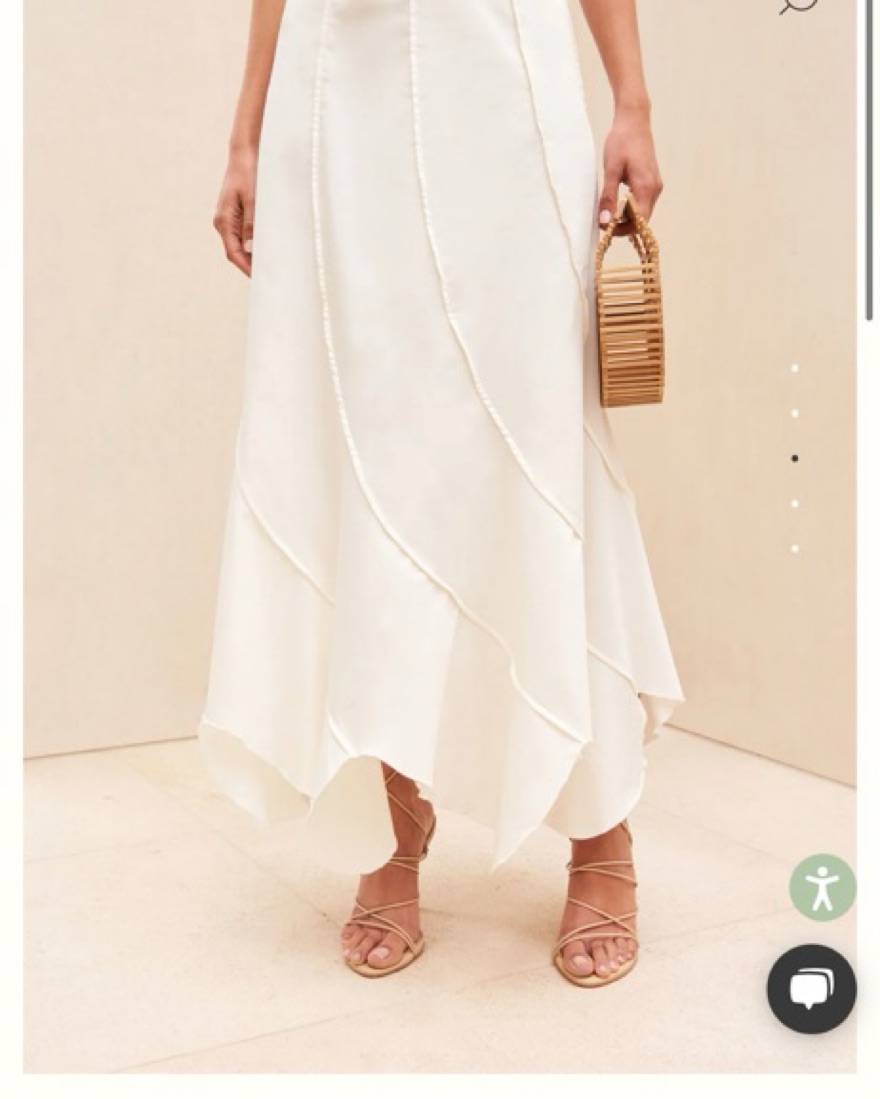Tap the magnifier zoom icon
This screenshot has height=1099, width=880.
(x=797, y=6)
